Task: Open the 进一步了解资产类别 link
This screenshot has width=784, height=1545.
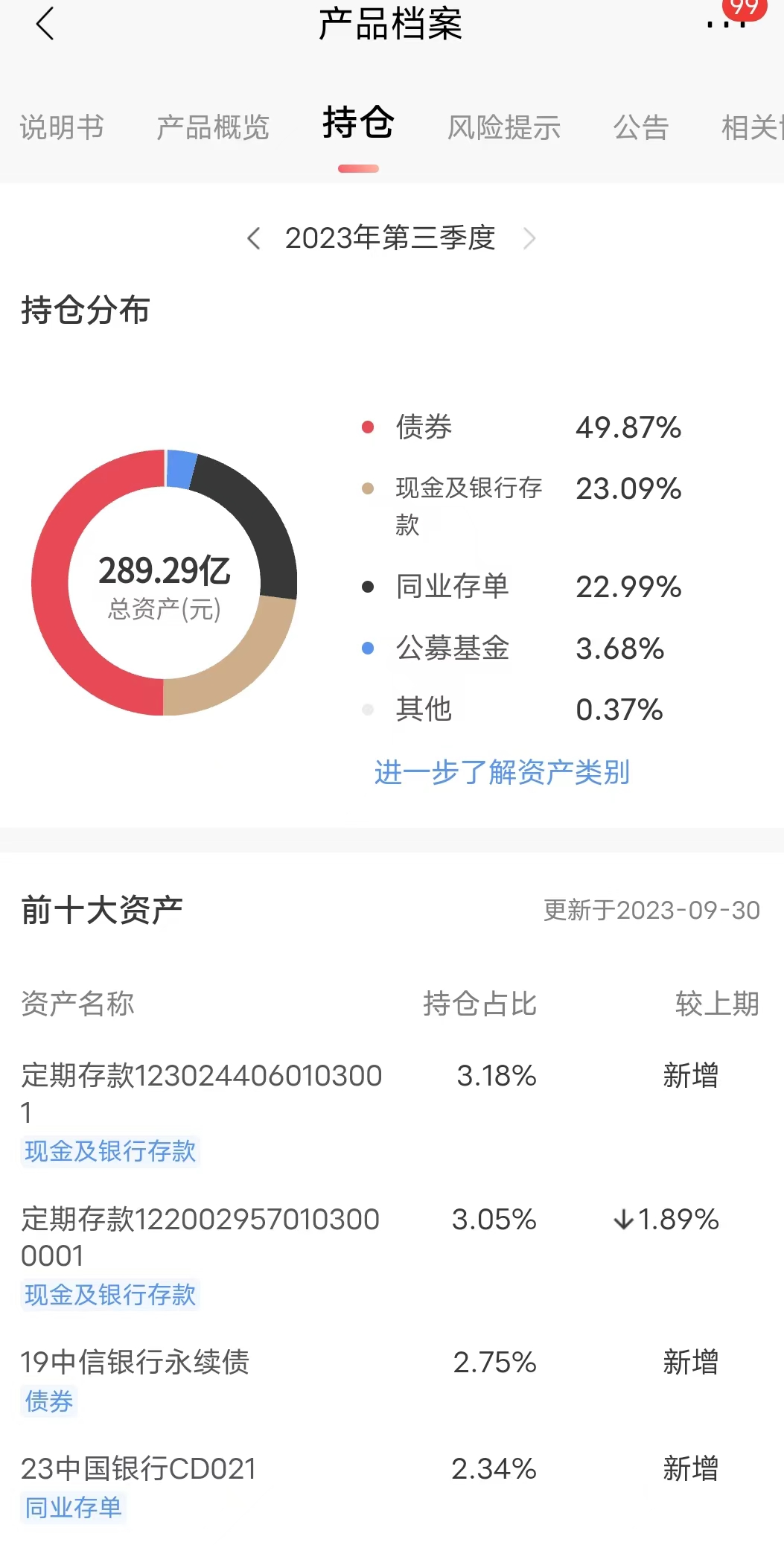Action: 502,772
